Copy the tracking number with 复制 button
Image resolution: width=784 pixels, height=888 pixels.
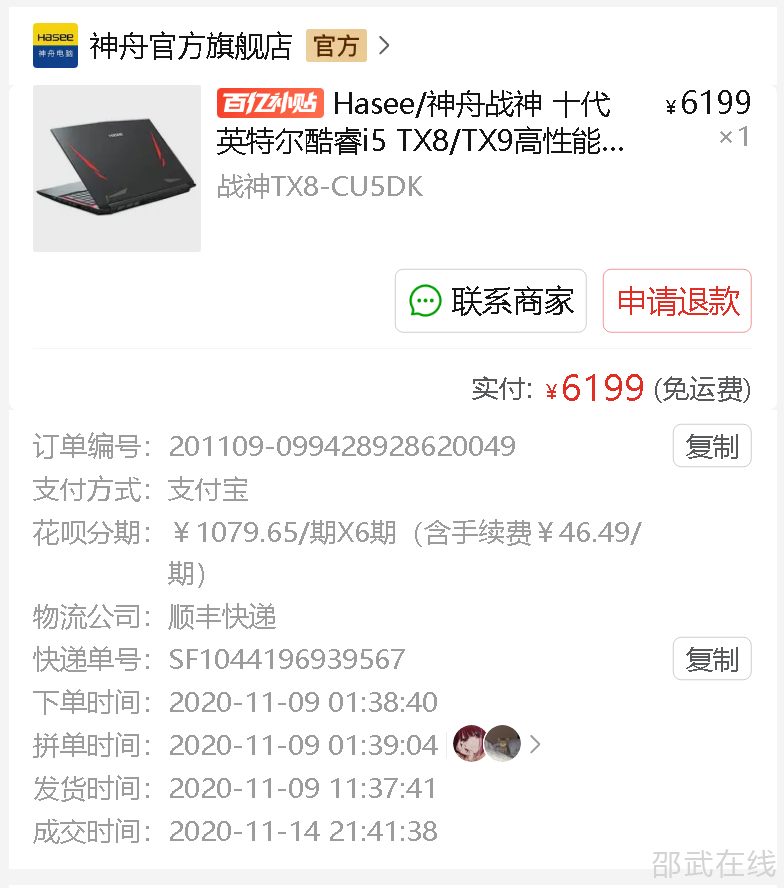(x=712, y=658)
